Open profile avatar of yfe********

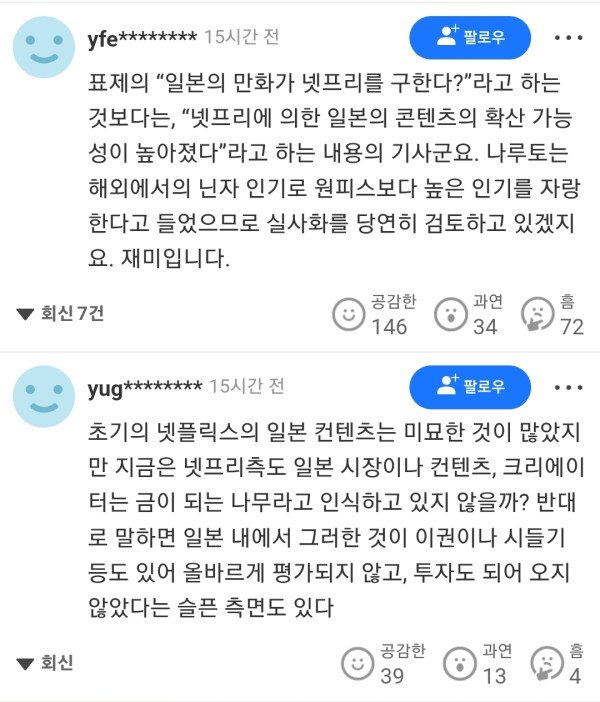(x=43, y=46)
